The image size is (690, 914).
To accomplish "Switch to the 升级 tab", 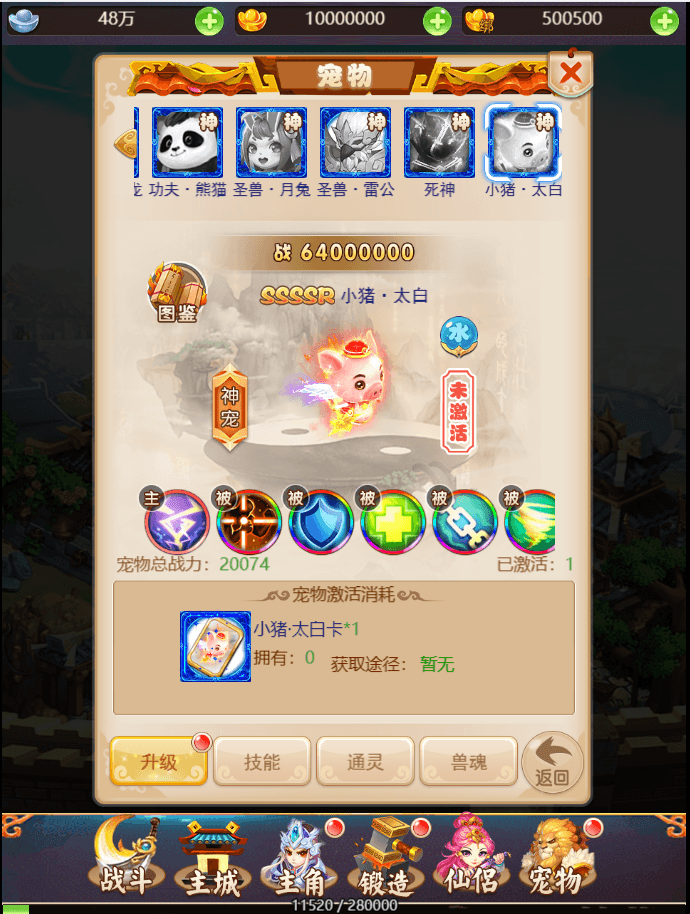I will [159, 762].
